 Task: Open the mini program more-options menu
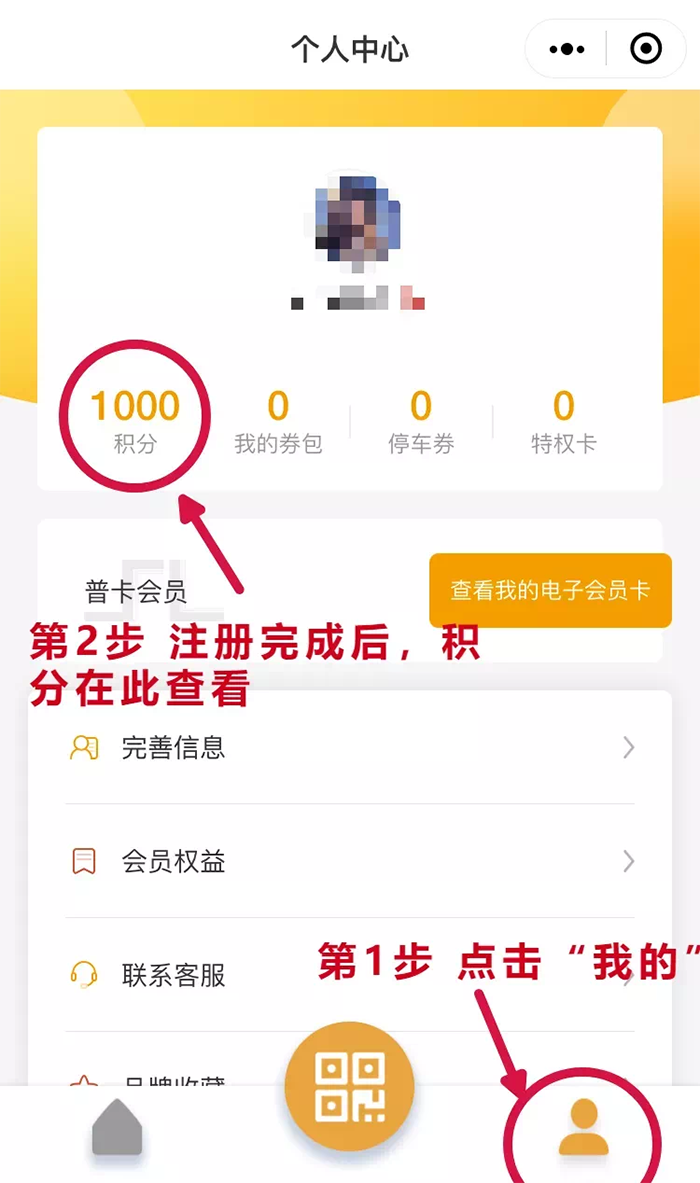[x=567, y=48]
